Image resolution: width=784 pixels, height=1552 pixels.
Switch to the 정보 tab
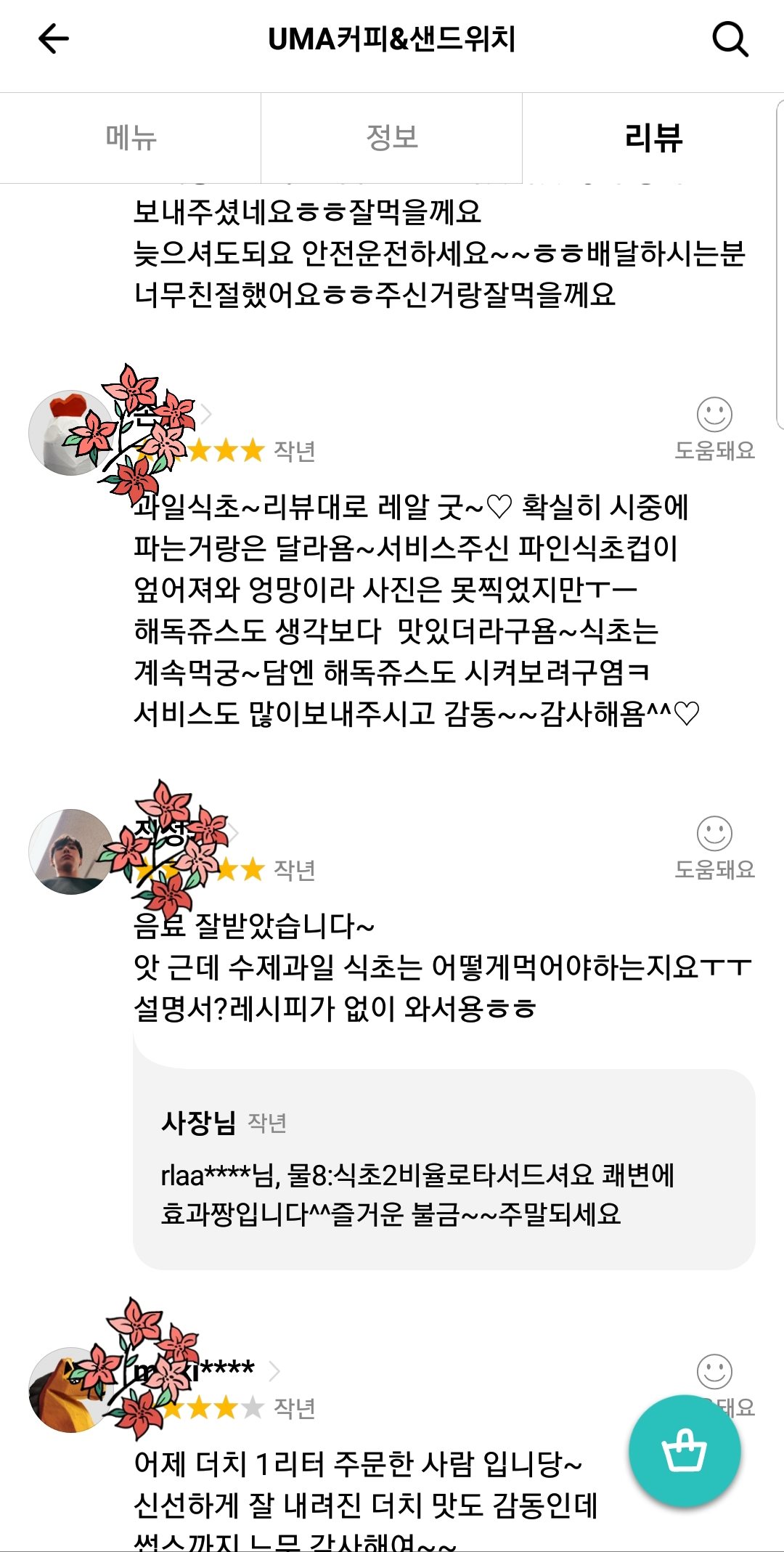click(x=392, y=138)
